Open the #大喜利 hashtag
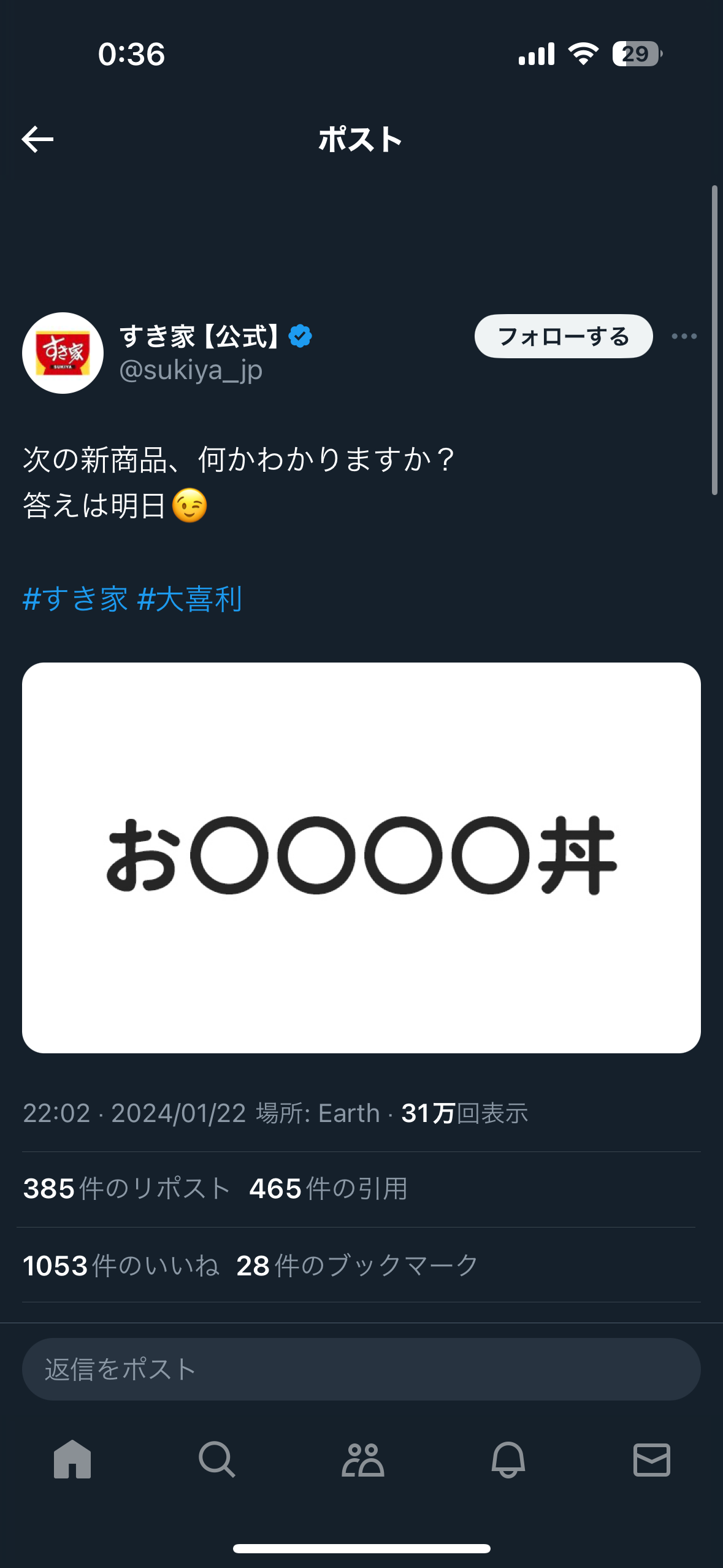Screen dimensions: 723x1568 [x=190, y=599]
